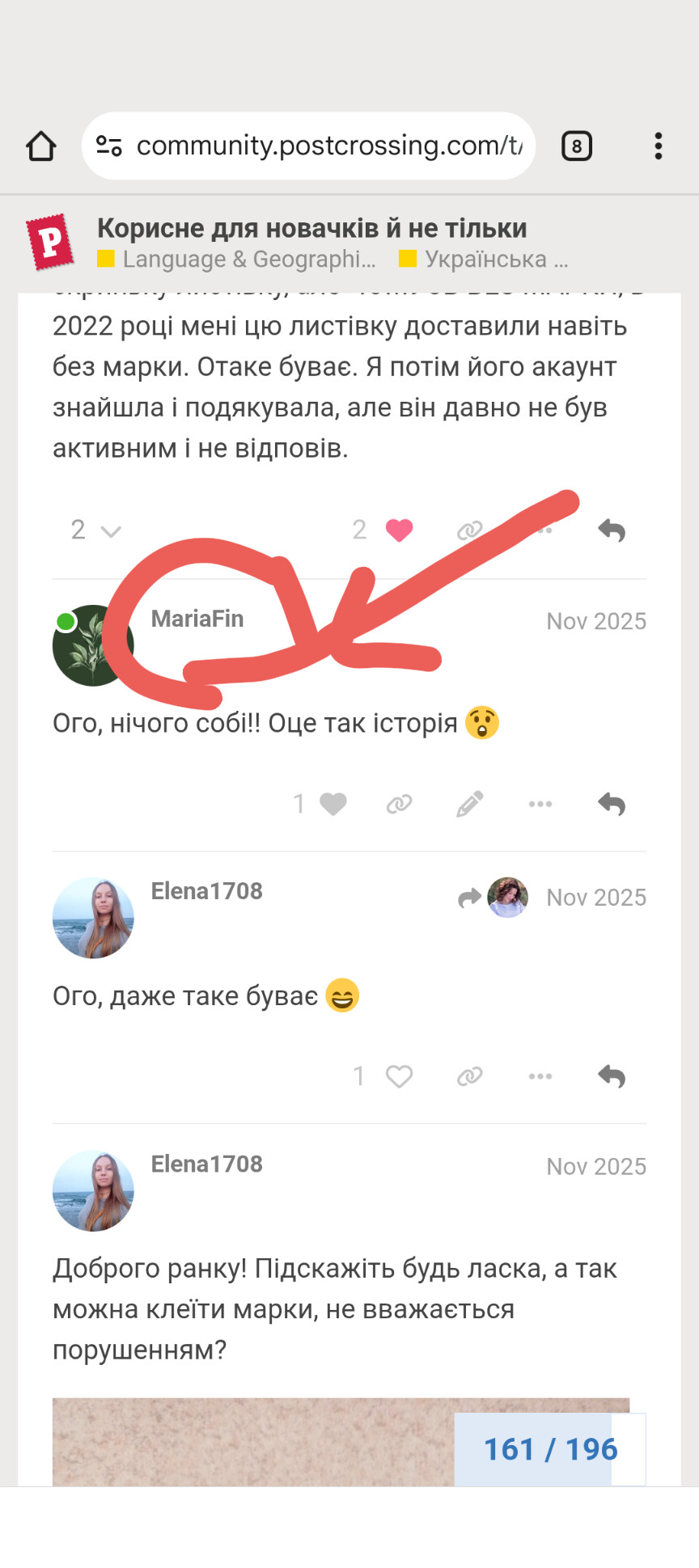Image resolution: width=699 pixels, height=1568 pixels.
Task: Open the browser tab switcher
Action: pos(576,146)
